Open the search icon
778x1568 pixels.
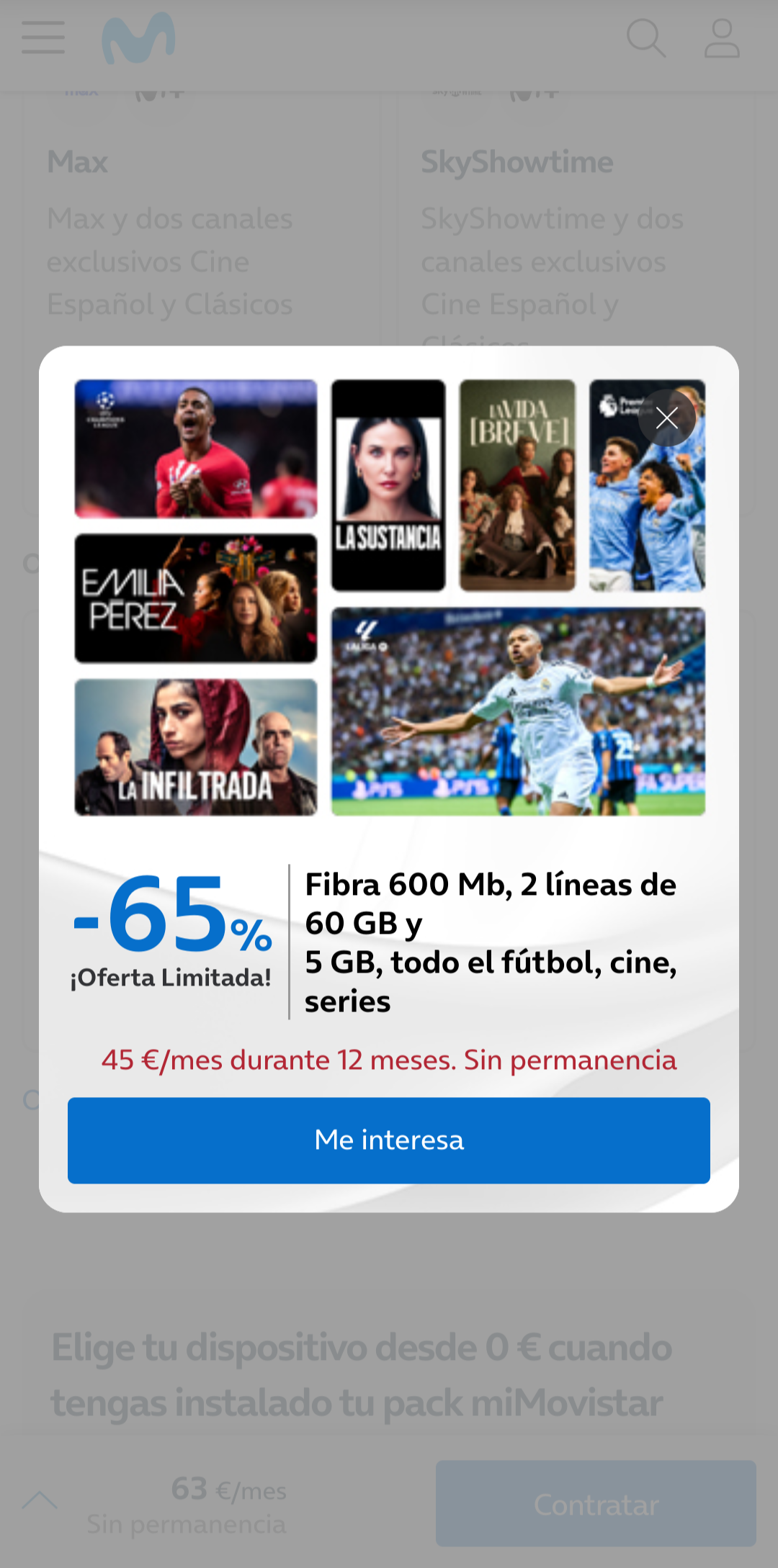coord(645,38)
